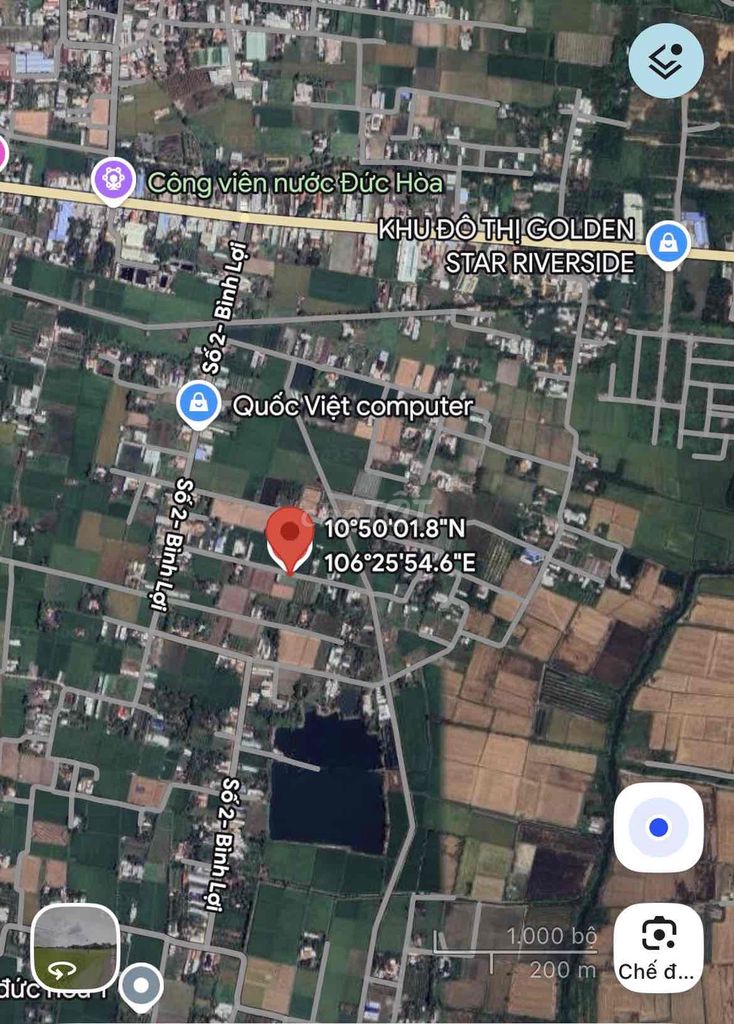Open the Golden Star Riverside shopping pin
Viewport: 734px width, 1024px height.
click(x=667, y=243)
